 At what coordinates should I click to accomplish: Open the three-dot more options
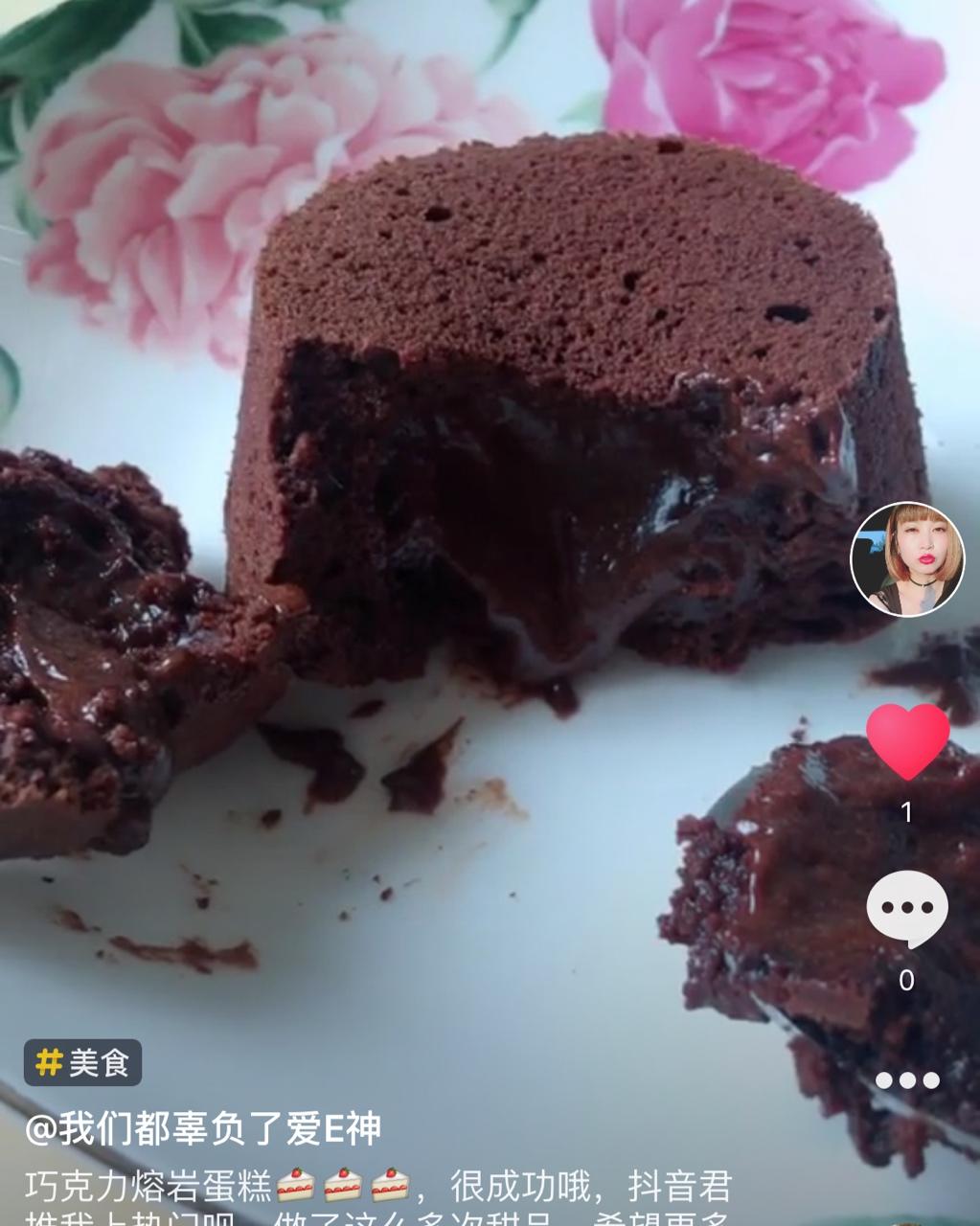[x=907, y=1080]
